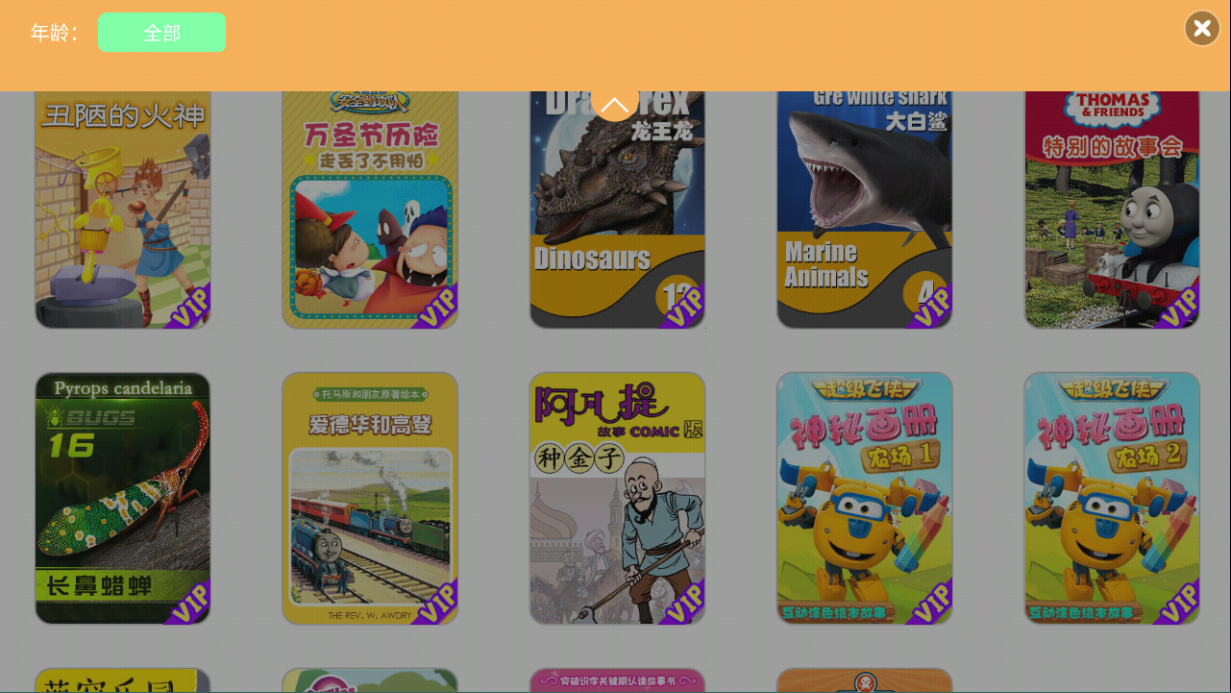Open the book 丑陋的火神

[x=123, y=210]
